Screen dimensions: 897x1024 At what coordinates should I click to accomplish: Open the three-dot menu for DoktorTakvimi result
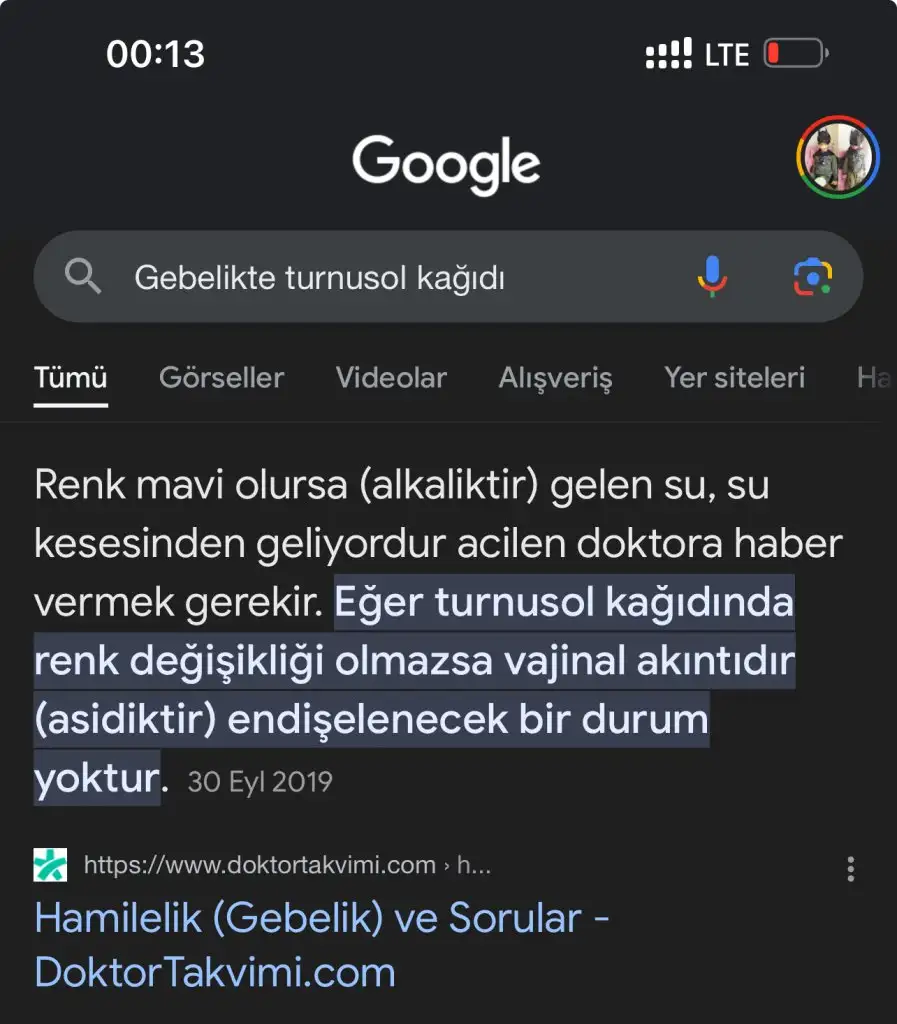coord(850,868)
